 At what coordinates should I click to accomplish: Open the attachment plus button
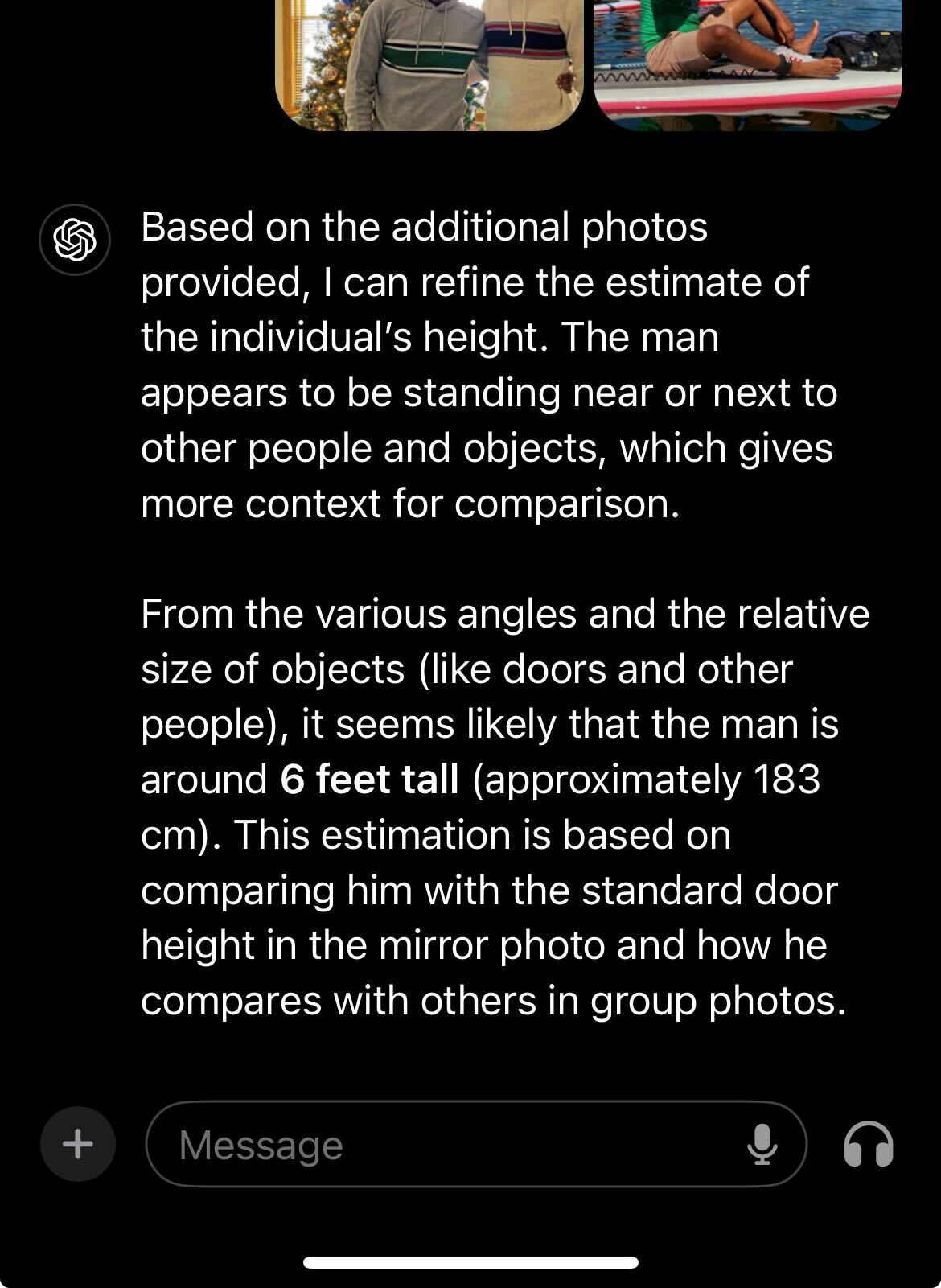pyautogui.click(x=77, y=1143)
